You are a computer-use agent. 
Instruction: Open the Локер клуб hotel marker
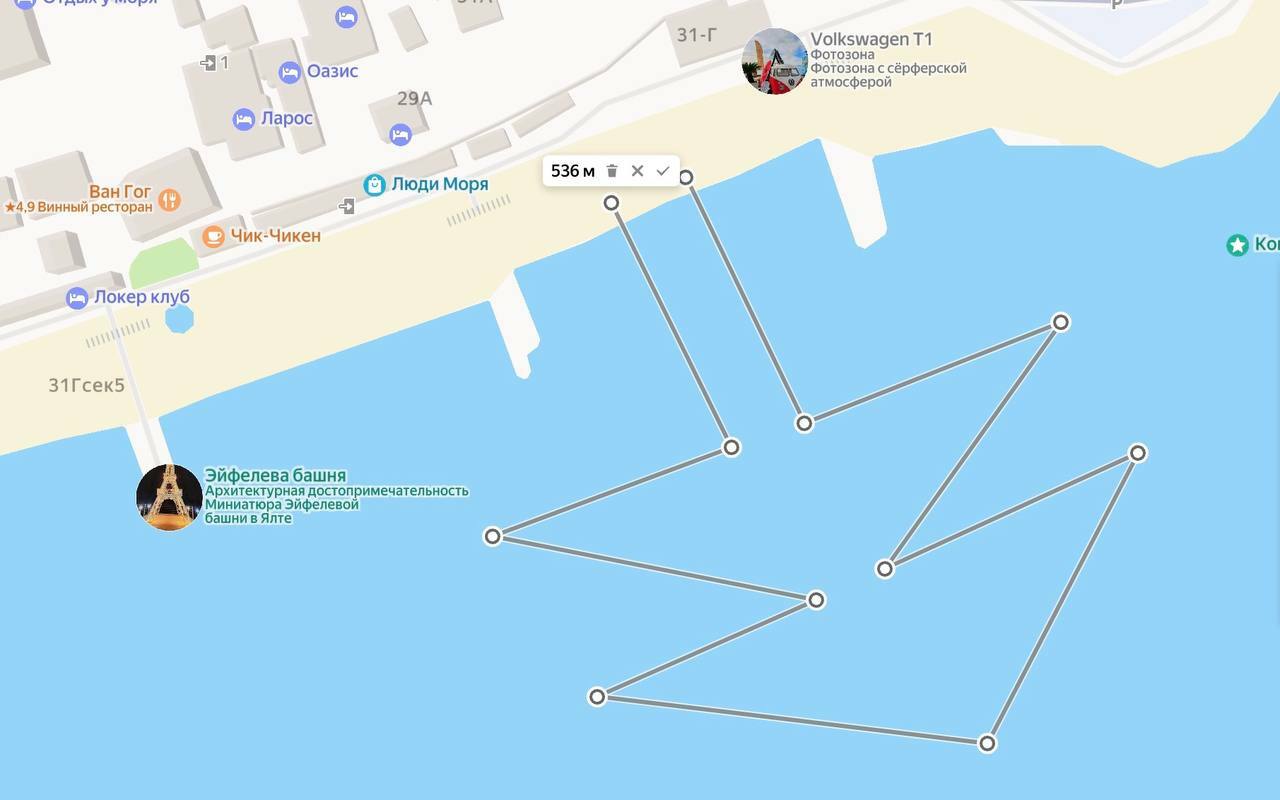[x=77, y=297]
